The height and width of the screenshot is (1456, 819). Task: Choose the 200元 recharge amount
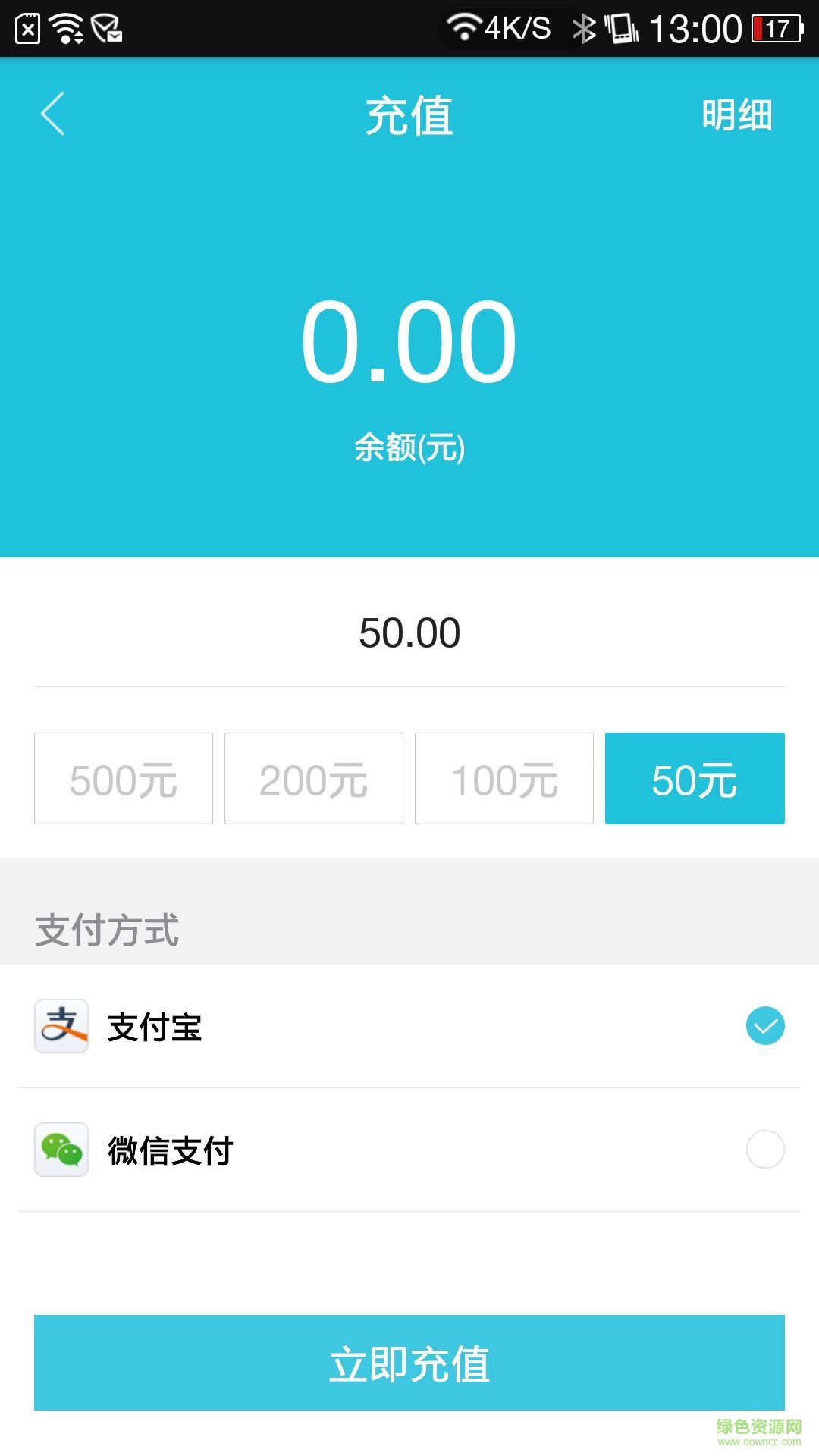[314, 779]
